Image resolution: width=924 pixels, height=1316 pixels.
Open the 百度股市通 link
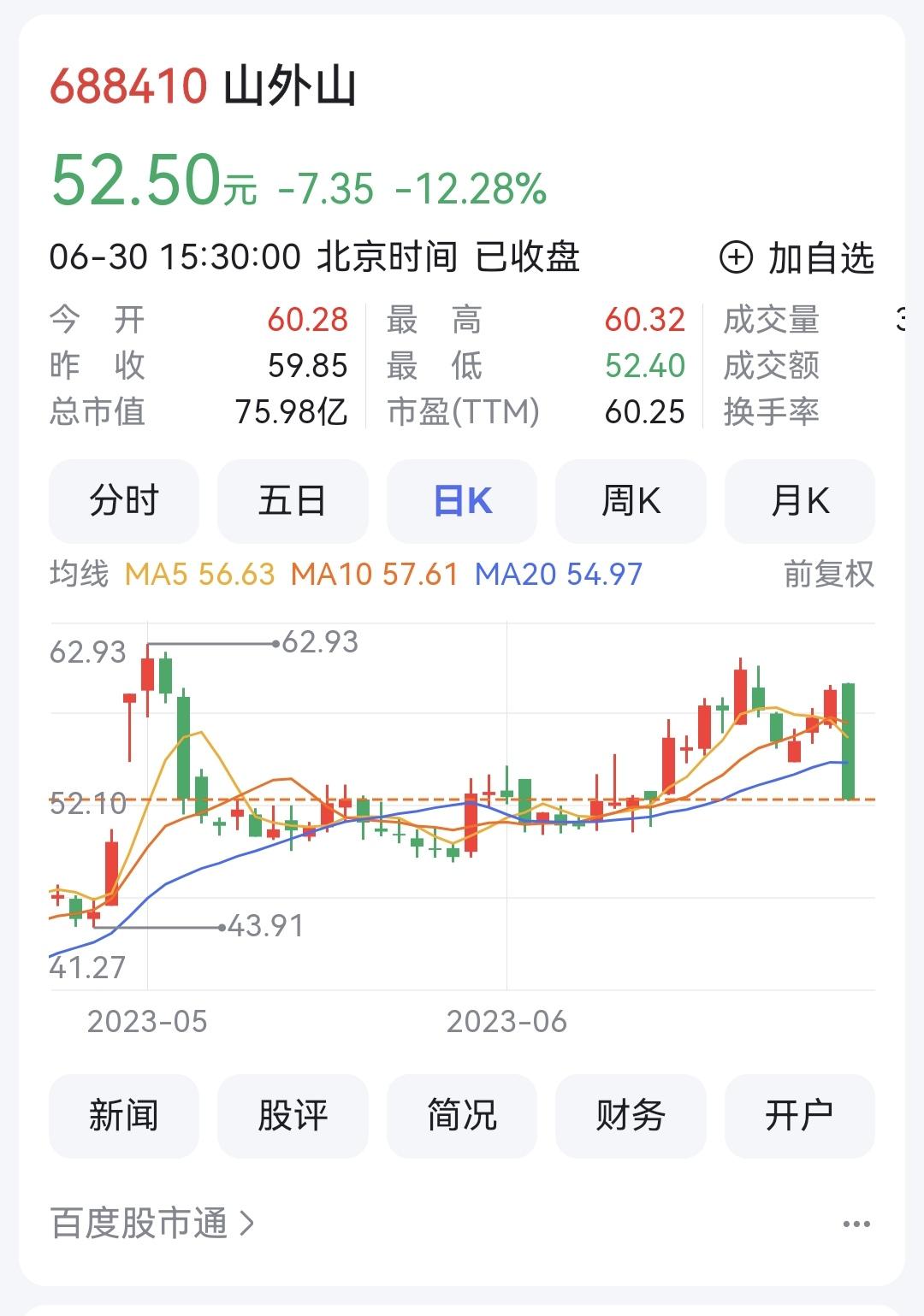pyautogui.click(x=152, y=1224)
